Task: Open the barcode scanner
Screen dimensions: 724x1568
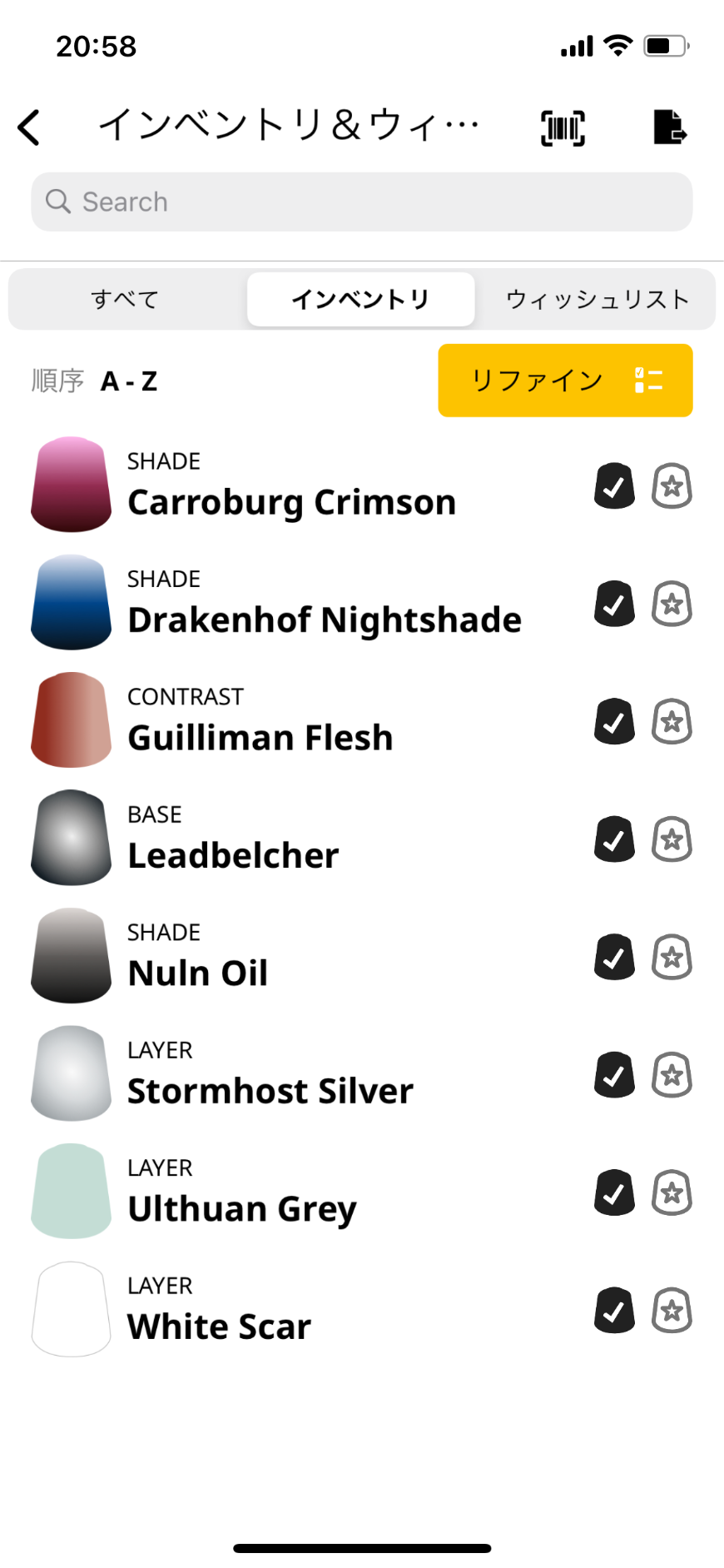Action: 563,127
